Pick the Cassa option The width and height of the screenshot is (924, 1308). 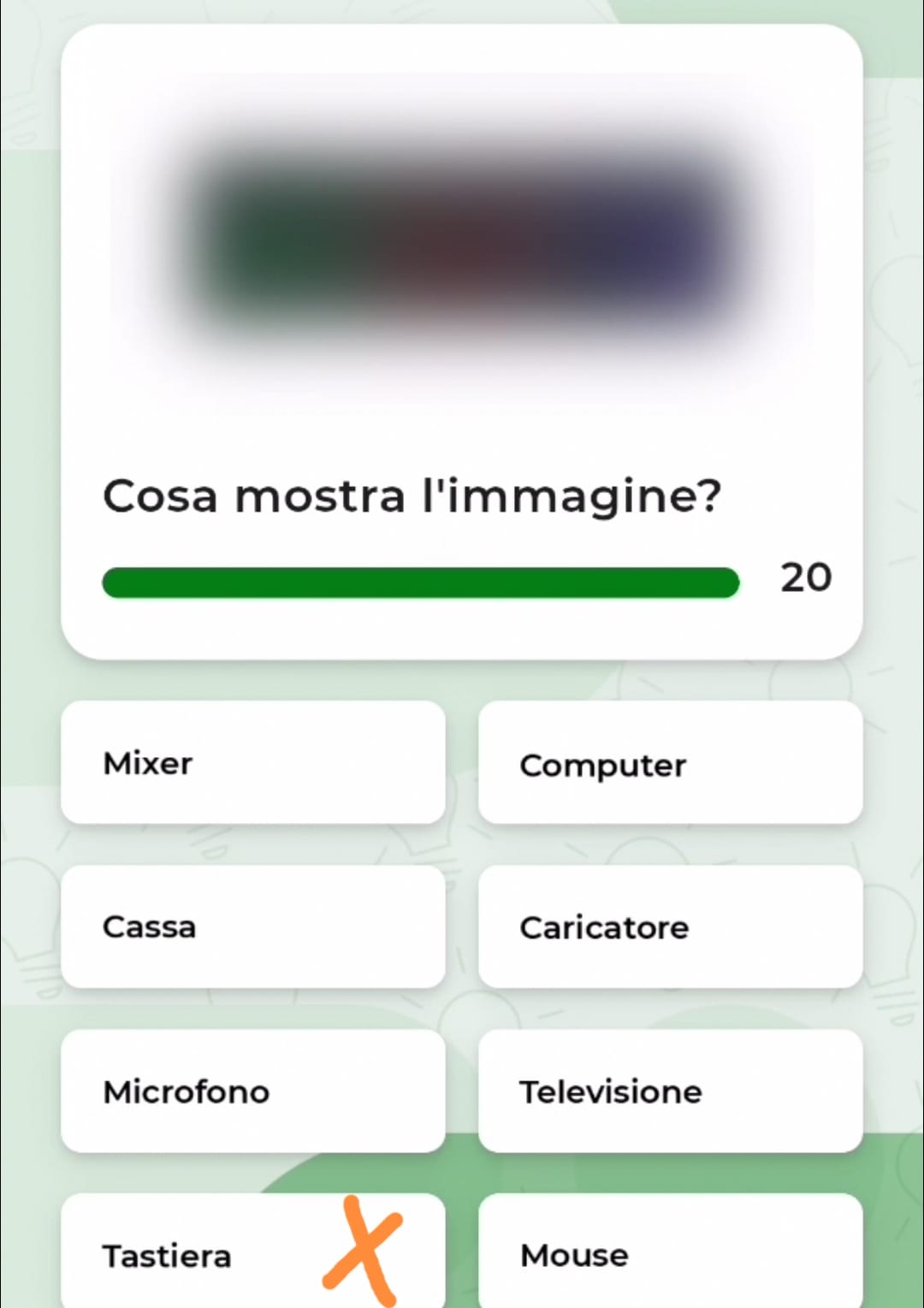coord(252,926)
